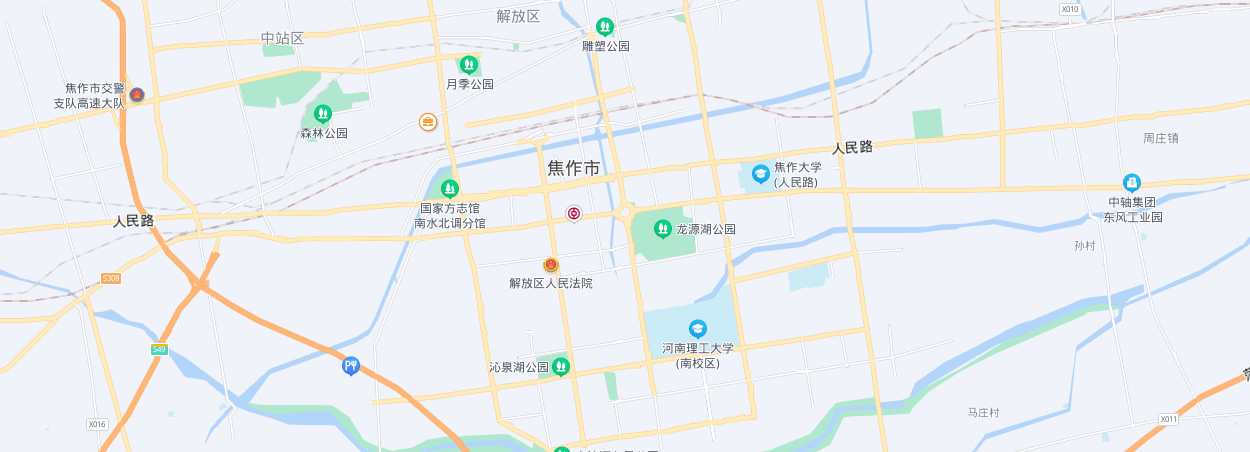Image resolution: width=1250 pixels, height=452 pixels.
Task: Select the 雕塑公园 park marker
Action: [x=605, y=26]
